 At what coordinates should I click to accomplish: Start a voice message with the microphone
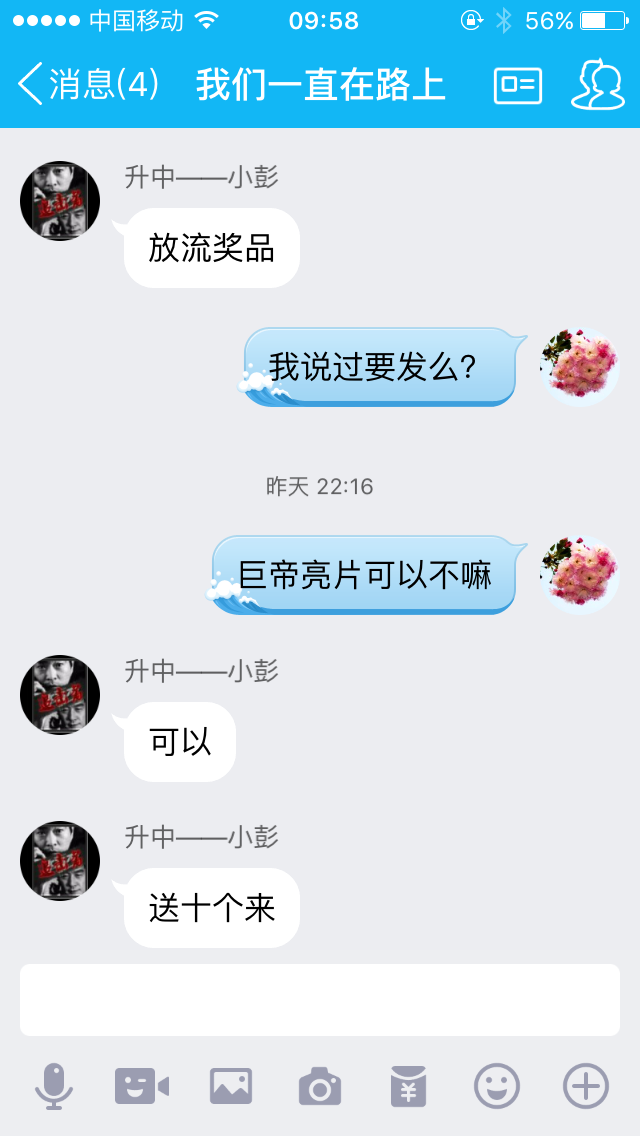click(x=54, y=1085)
